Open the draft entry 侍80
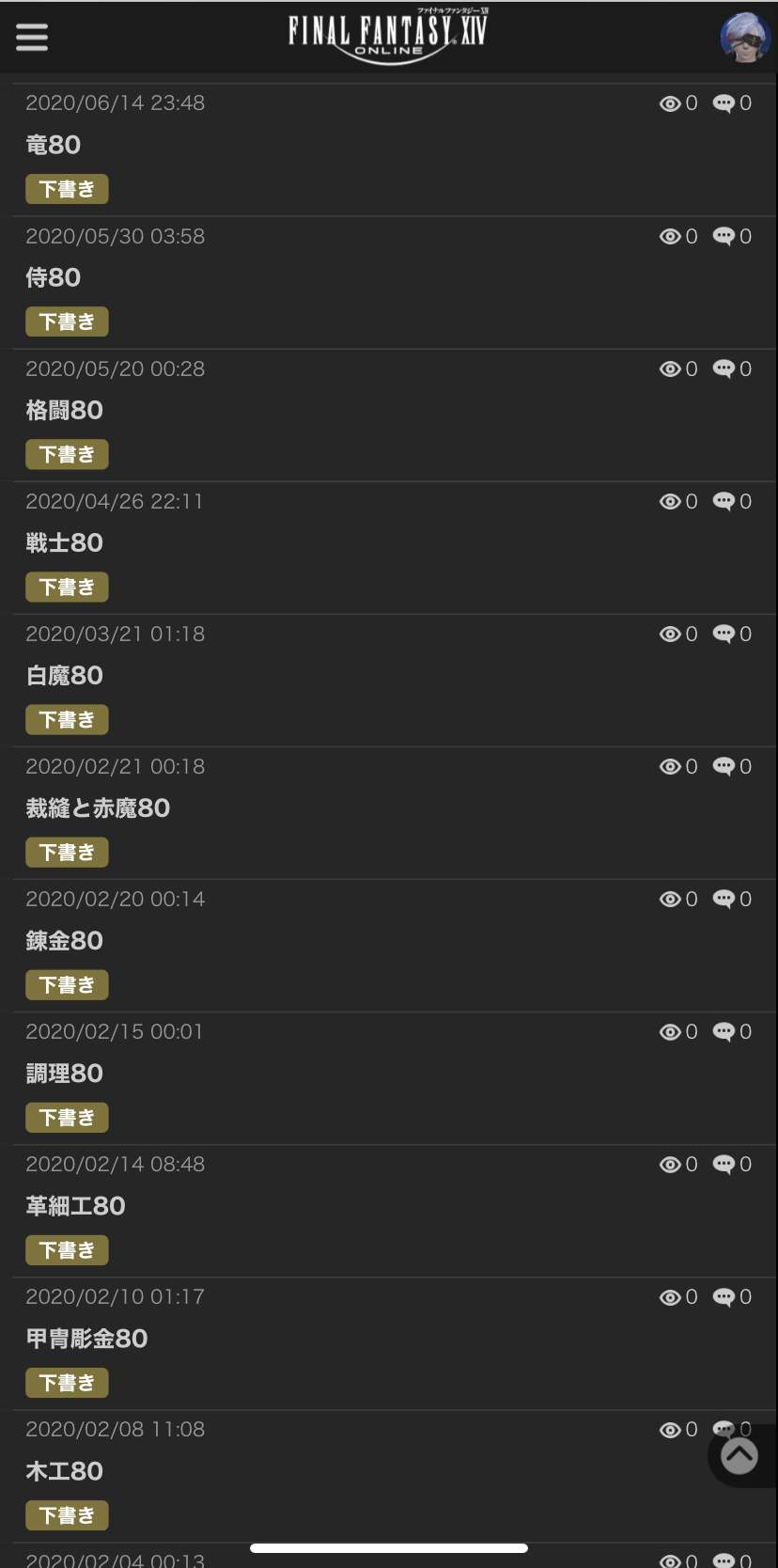 [x=54, y=277]
